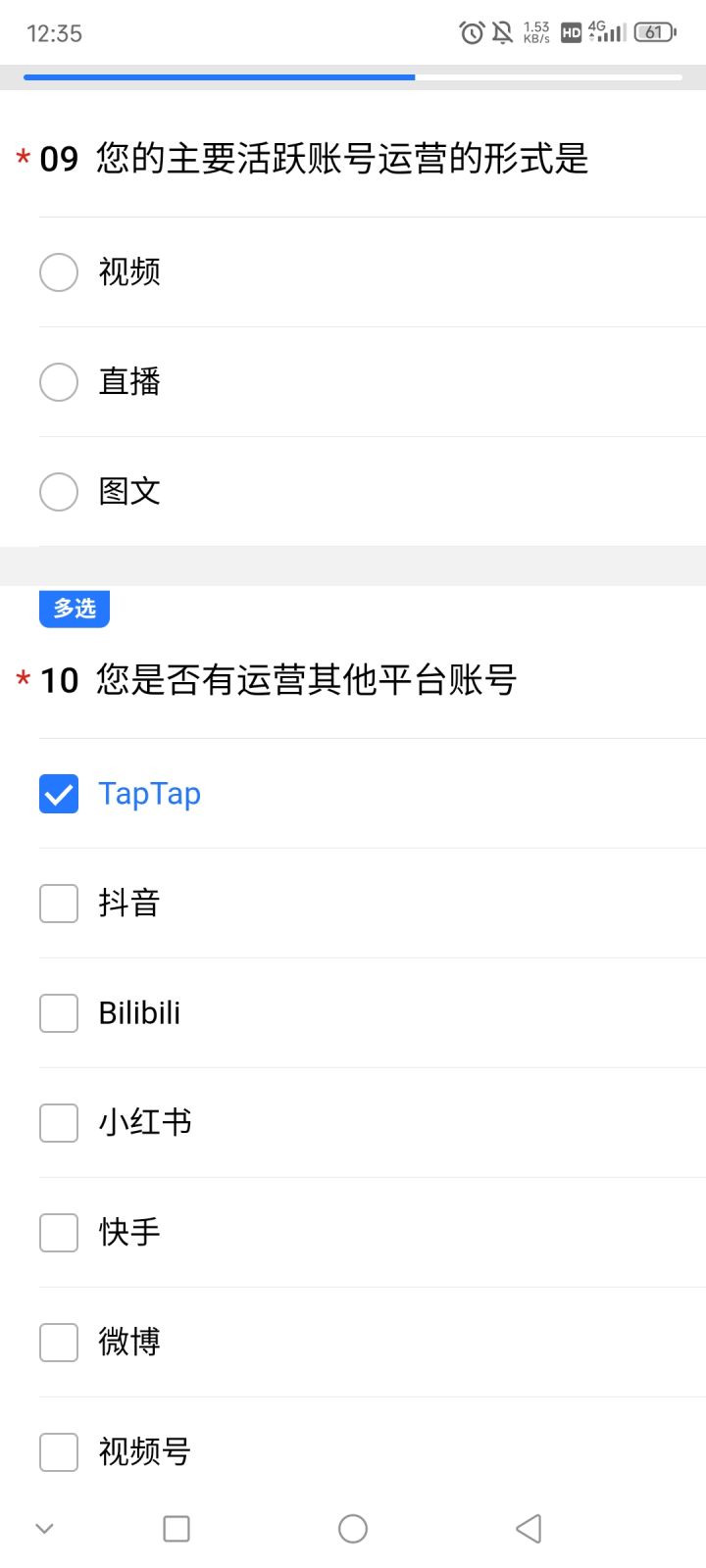Tap the square recent-apps navigation icon
706x1568 pixels.
tap(176, 1528)
